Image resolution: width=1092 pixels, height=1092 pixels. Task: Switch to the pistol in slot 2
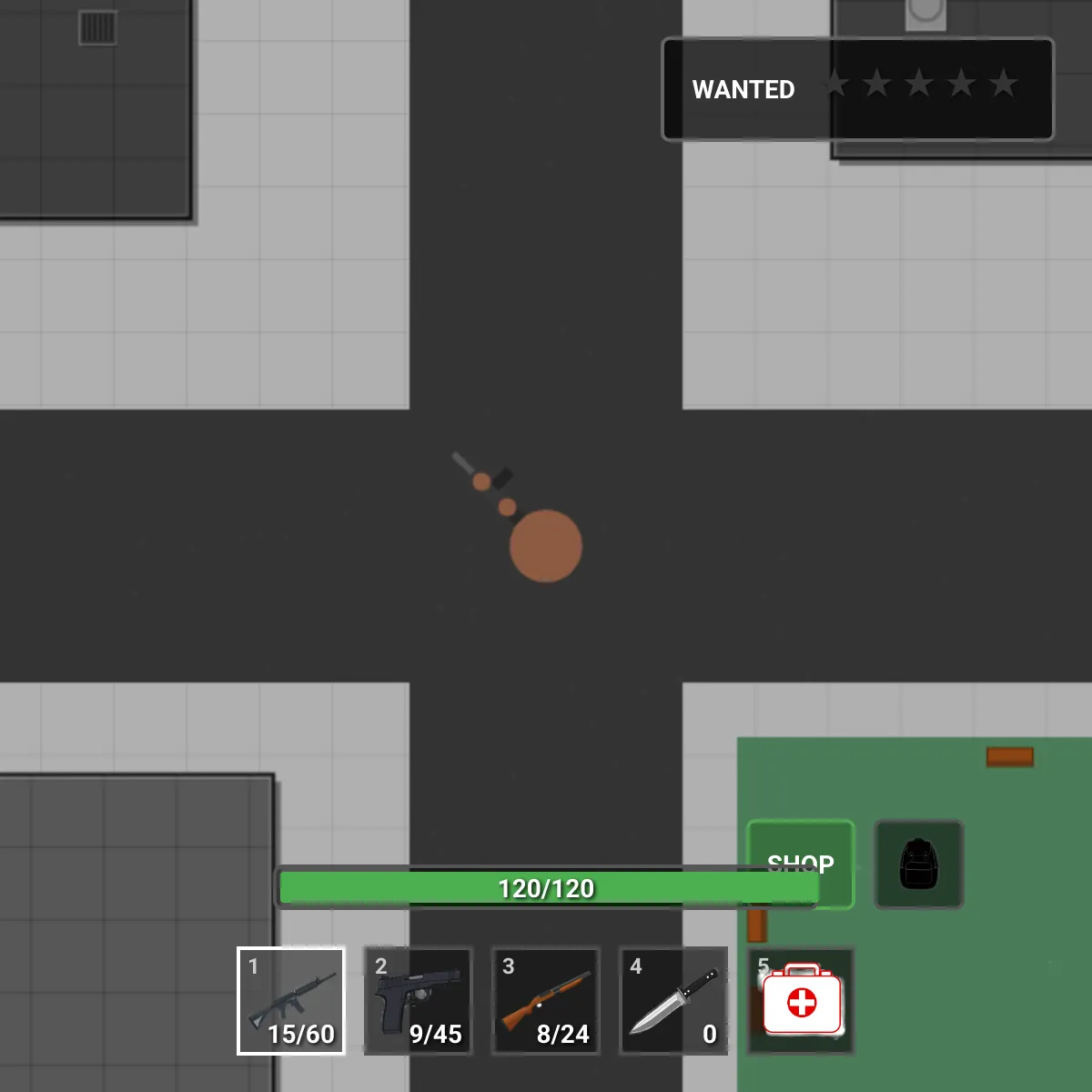click(x=419, y=1001)
